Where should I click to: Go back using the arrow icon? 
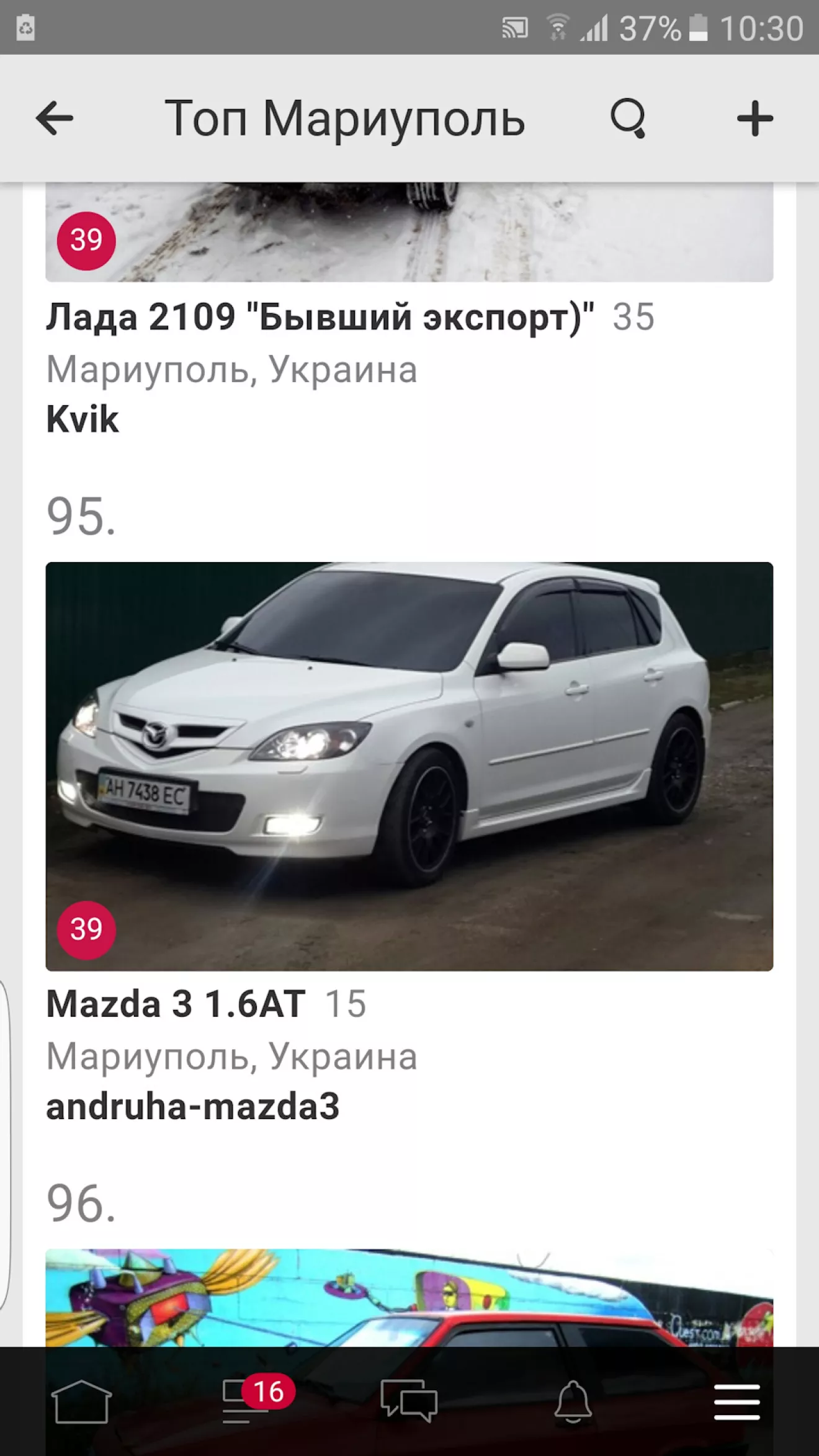(x=55, y=118)
